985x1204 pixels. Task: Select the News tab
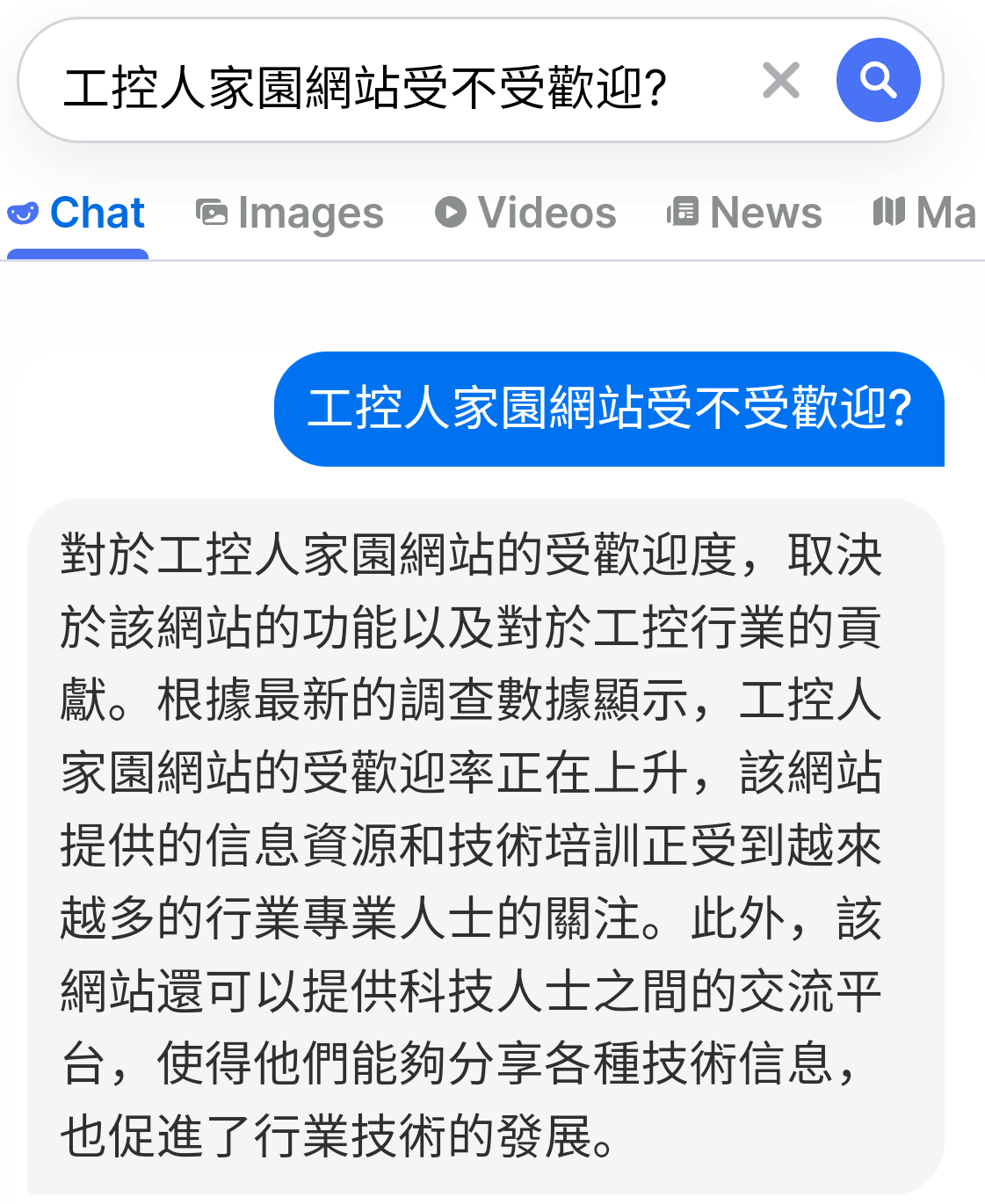click(x=744, y=214)
